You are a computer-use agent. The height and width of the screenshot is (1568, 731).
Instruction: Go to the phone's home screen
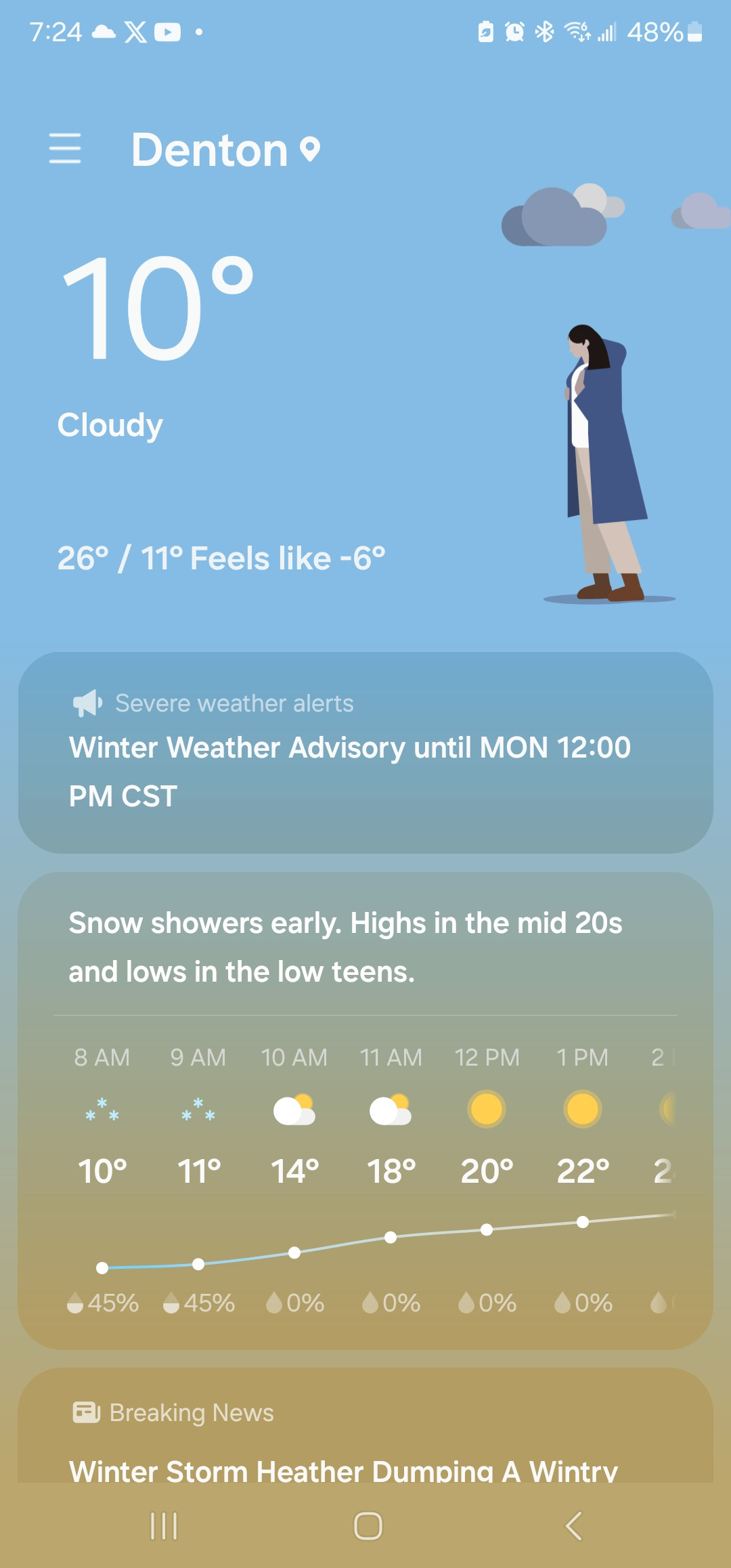coord(368,1526)
